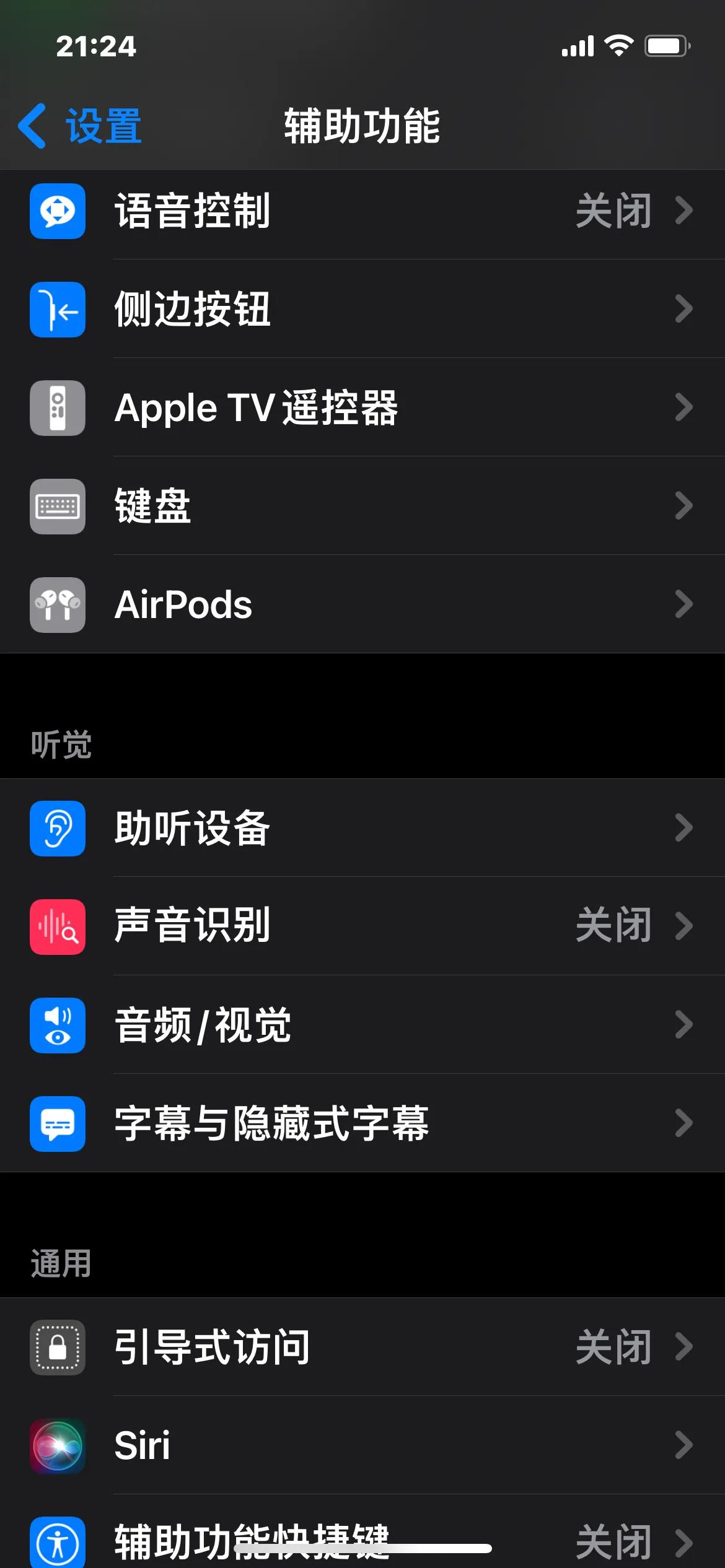The image size is (725, 1568).
Task: Select the Side Button icon
Action: click(x=57, y=309)
